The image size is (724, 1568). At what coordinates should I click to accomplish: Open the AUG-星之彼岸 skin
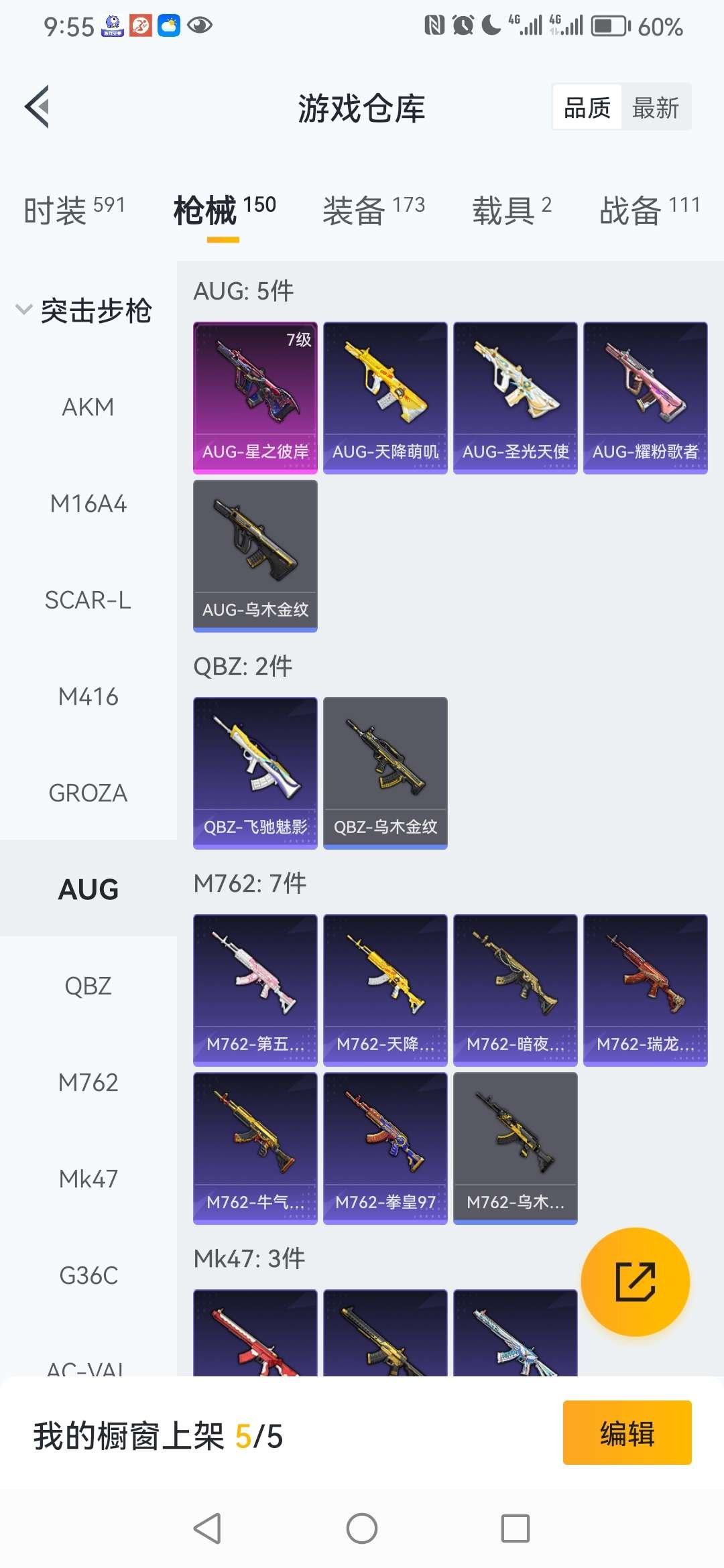pyautogui.click(x=255, y=398)
